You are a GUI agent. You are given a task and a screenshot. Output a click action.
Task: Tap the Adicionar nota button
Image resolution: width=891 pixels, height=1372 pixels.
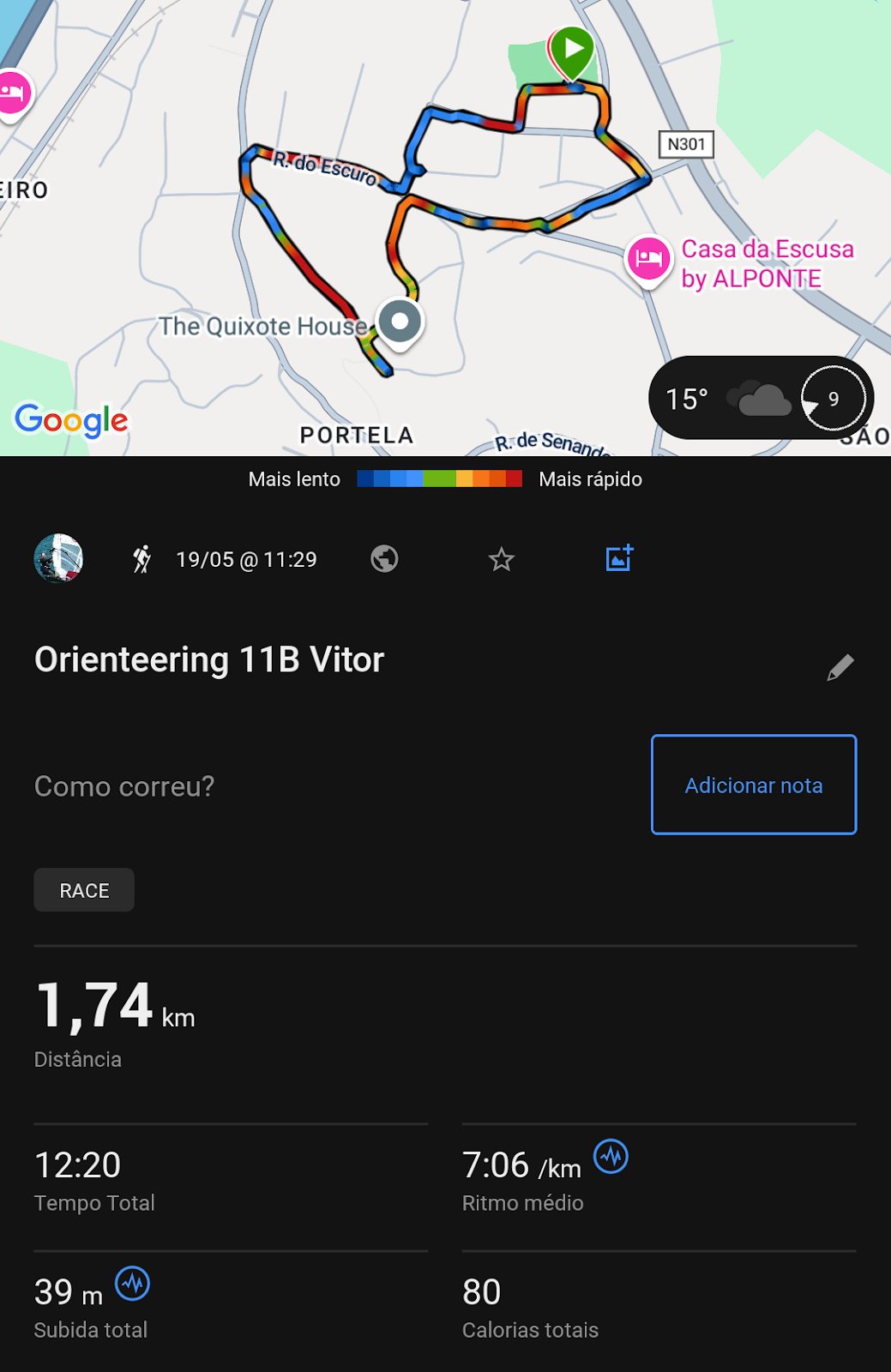point(754,785)
